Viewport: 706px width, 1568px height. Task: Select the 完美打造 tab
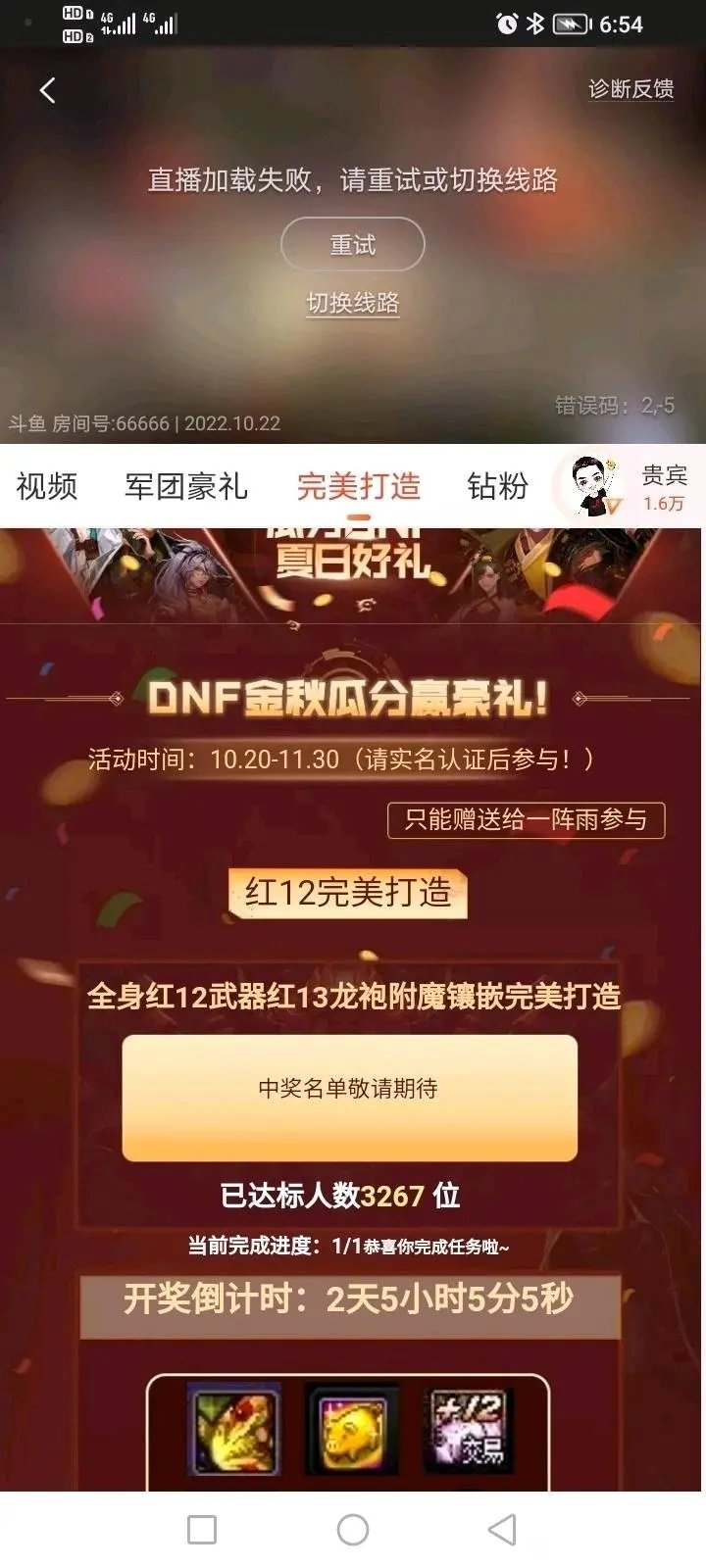tap(359, 486)
